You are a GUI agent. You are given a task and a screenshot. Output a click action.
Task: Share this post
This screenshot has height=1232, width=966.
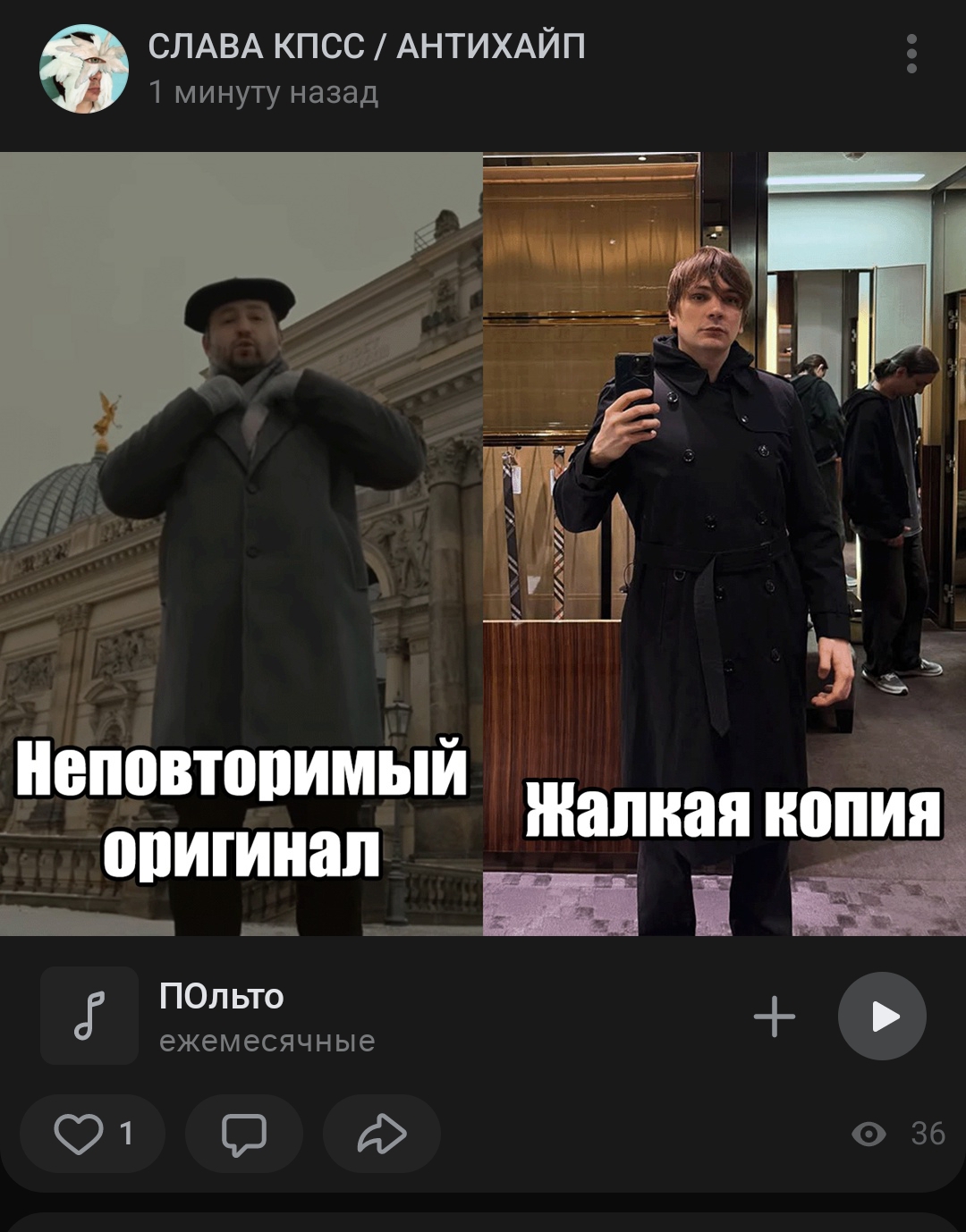tap(382, 1134)
